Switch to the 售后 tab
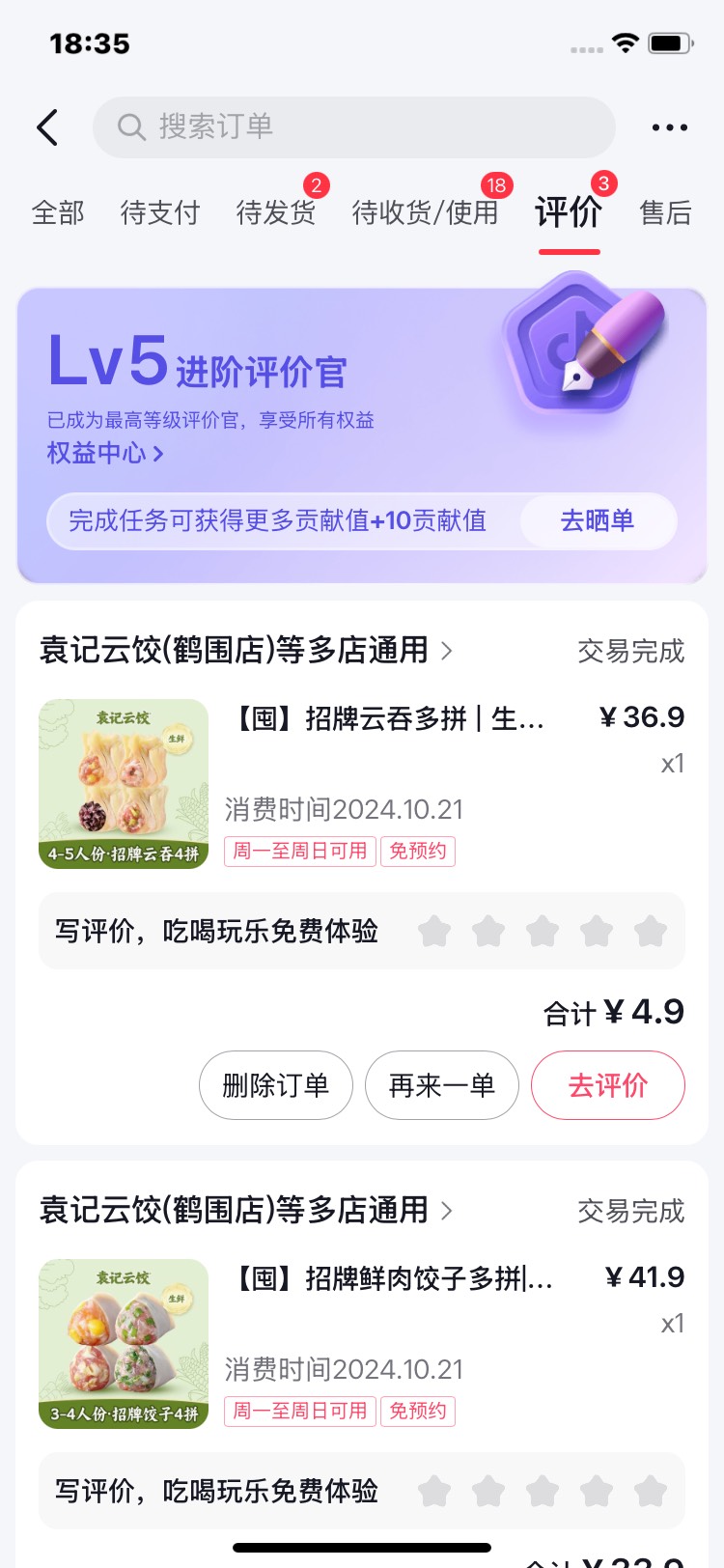The image size is (724, 1568). (x=665, y=212)
